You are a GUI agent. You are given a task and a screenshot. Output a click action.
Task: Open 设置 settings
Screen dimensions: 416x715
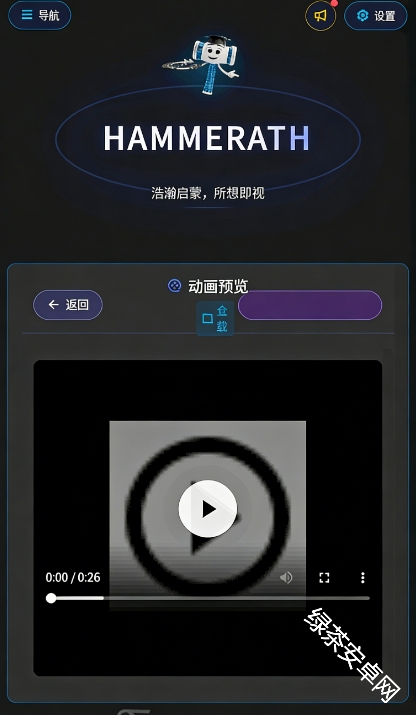tap(375, 16)
